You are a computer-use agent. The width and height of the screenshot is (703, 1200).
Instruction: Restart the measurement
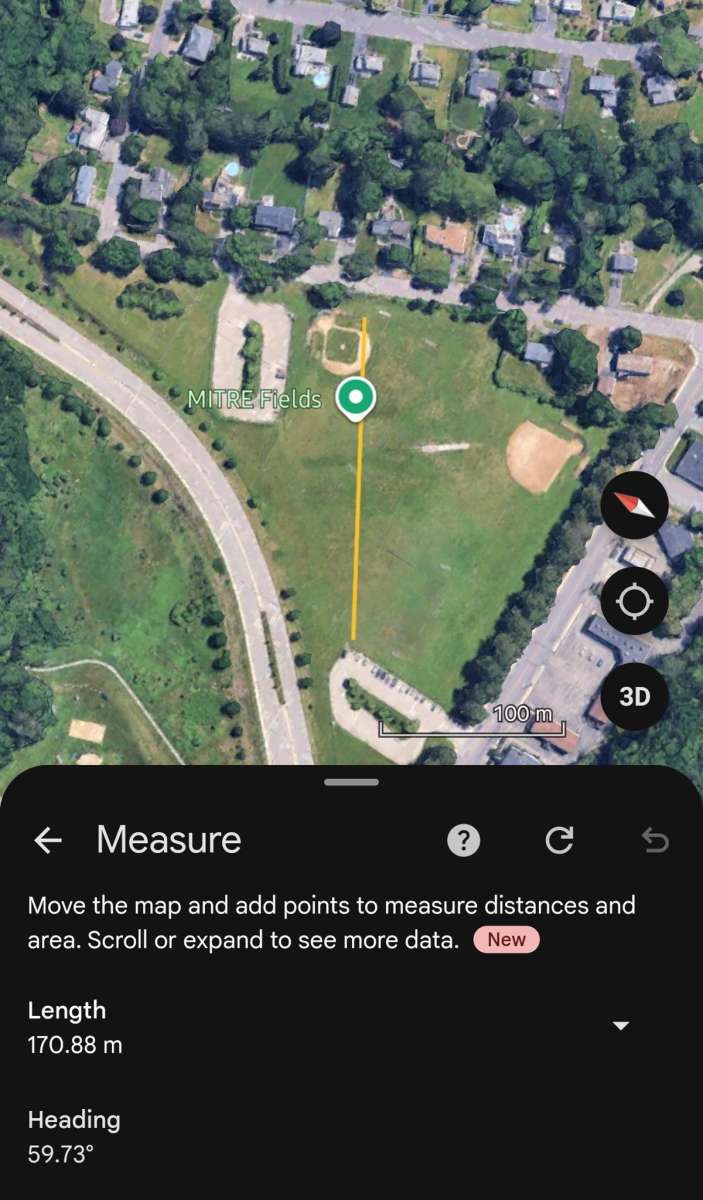[559, 841]
